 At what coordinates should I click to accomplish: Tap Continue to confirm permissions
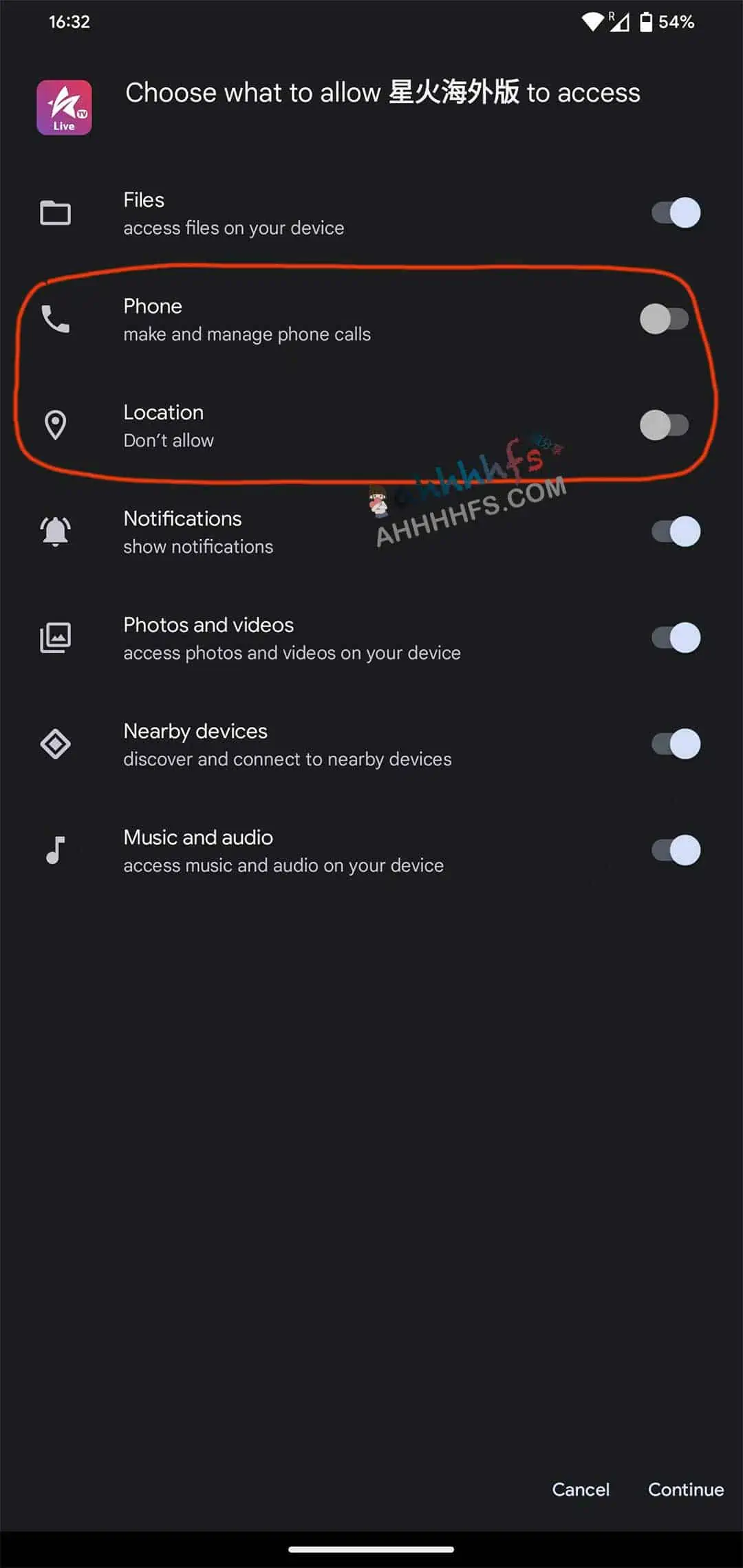[685, 1489]
